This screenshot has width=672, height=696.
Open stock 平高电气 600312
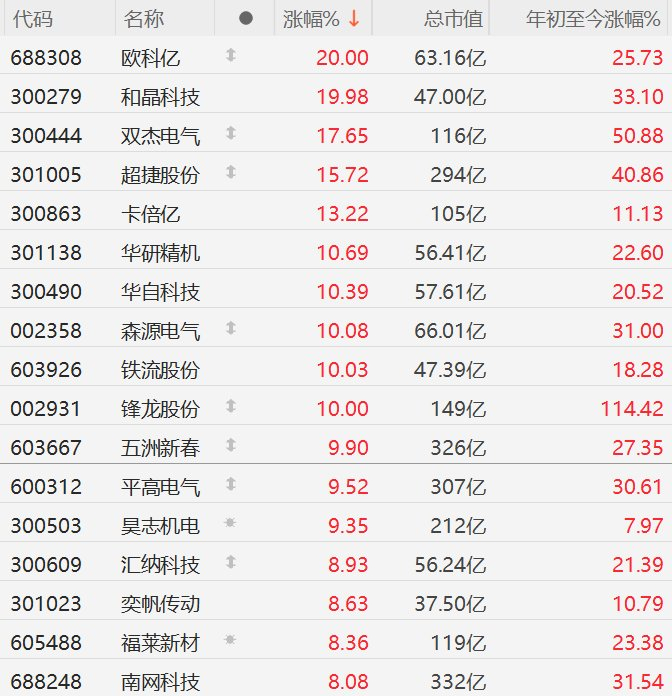(336, 486)
